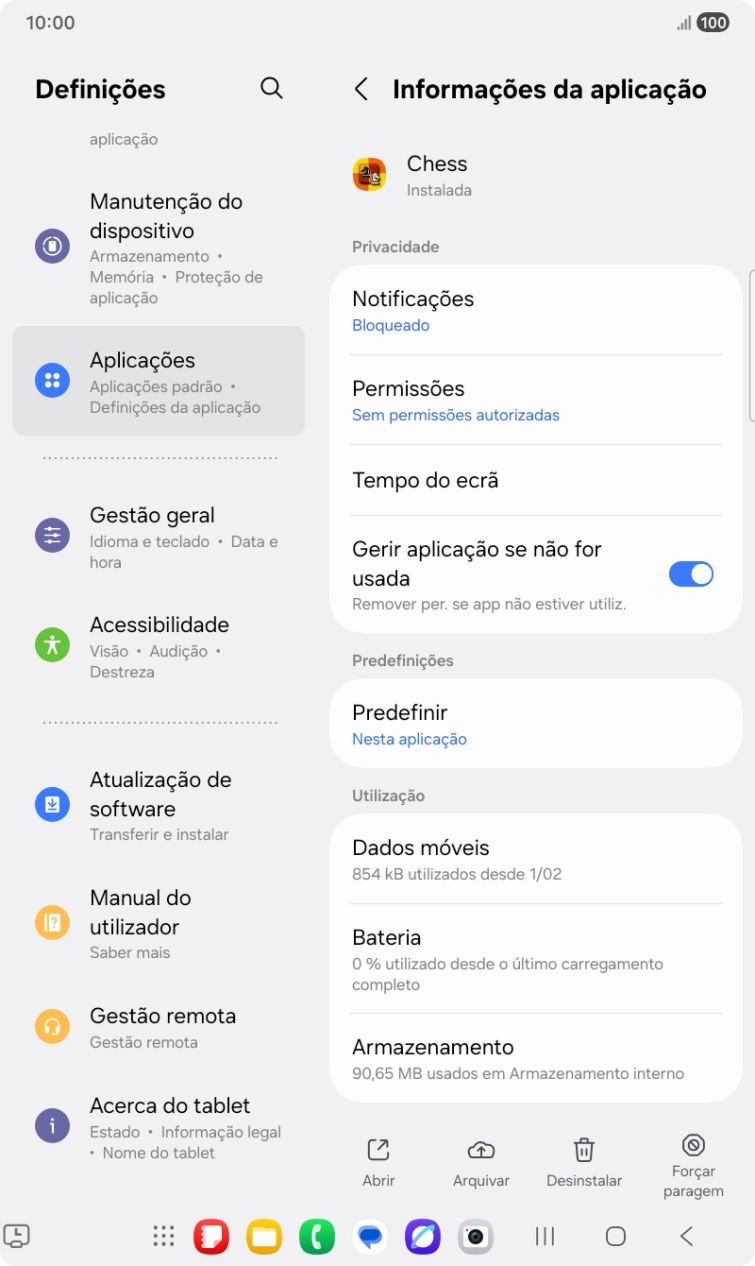Image resolution: width=755 pixels, height=1266 pixels.
Task: View Dados móveis usage
Action: tap(535, 859)
